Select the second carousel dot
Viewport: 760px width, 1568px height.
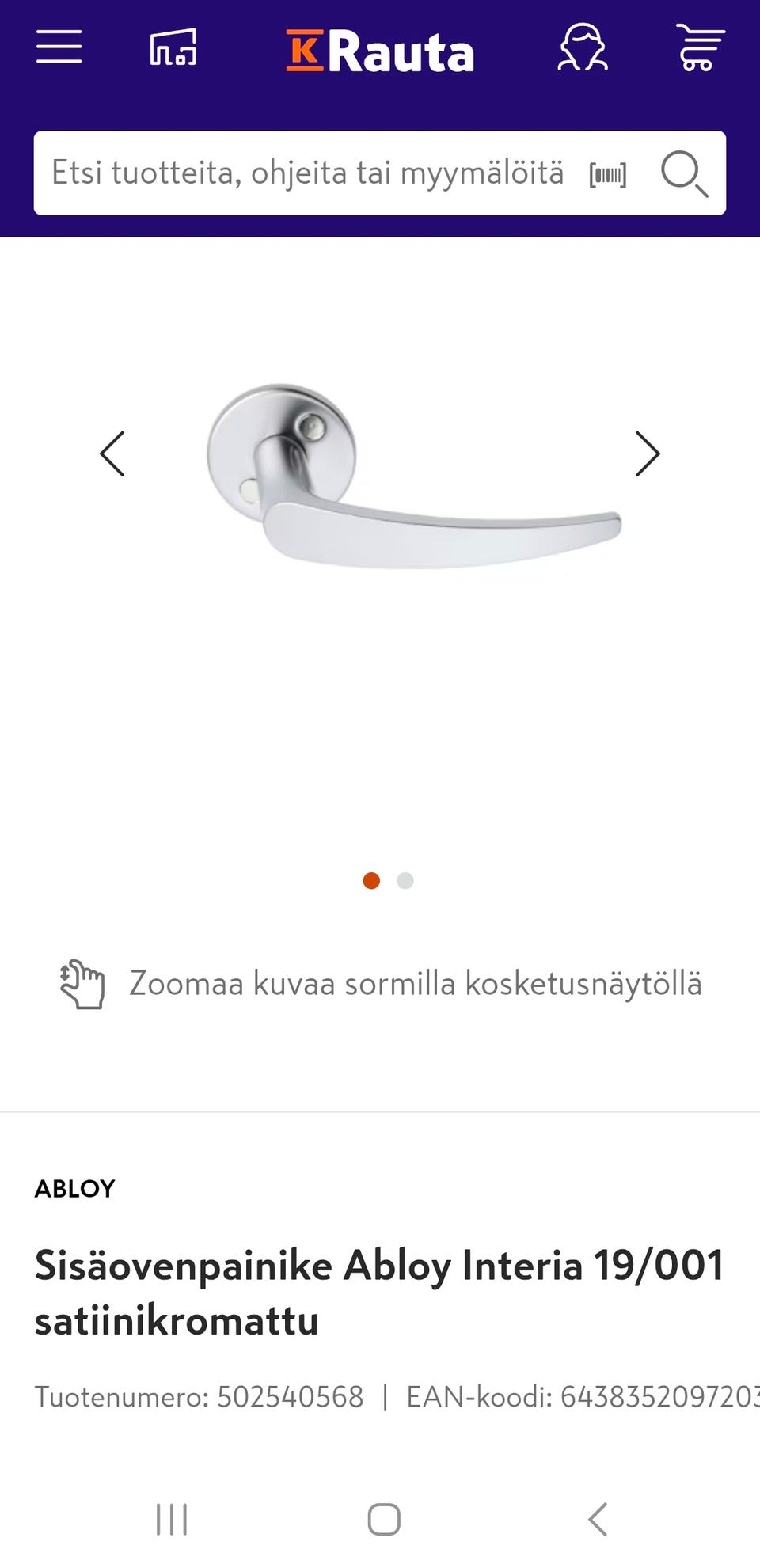click(405, 880)
